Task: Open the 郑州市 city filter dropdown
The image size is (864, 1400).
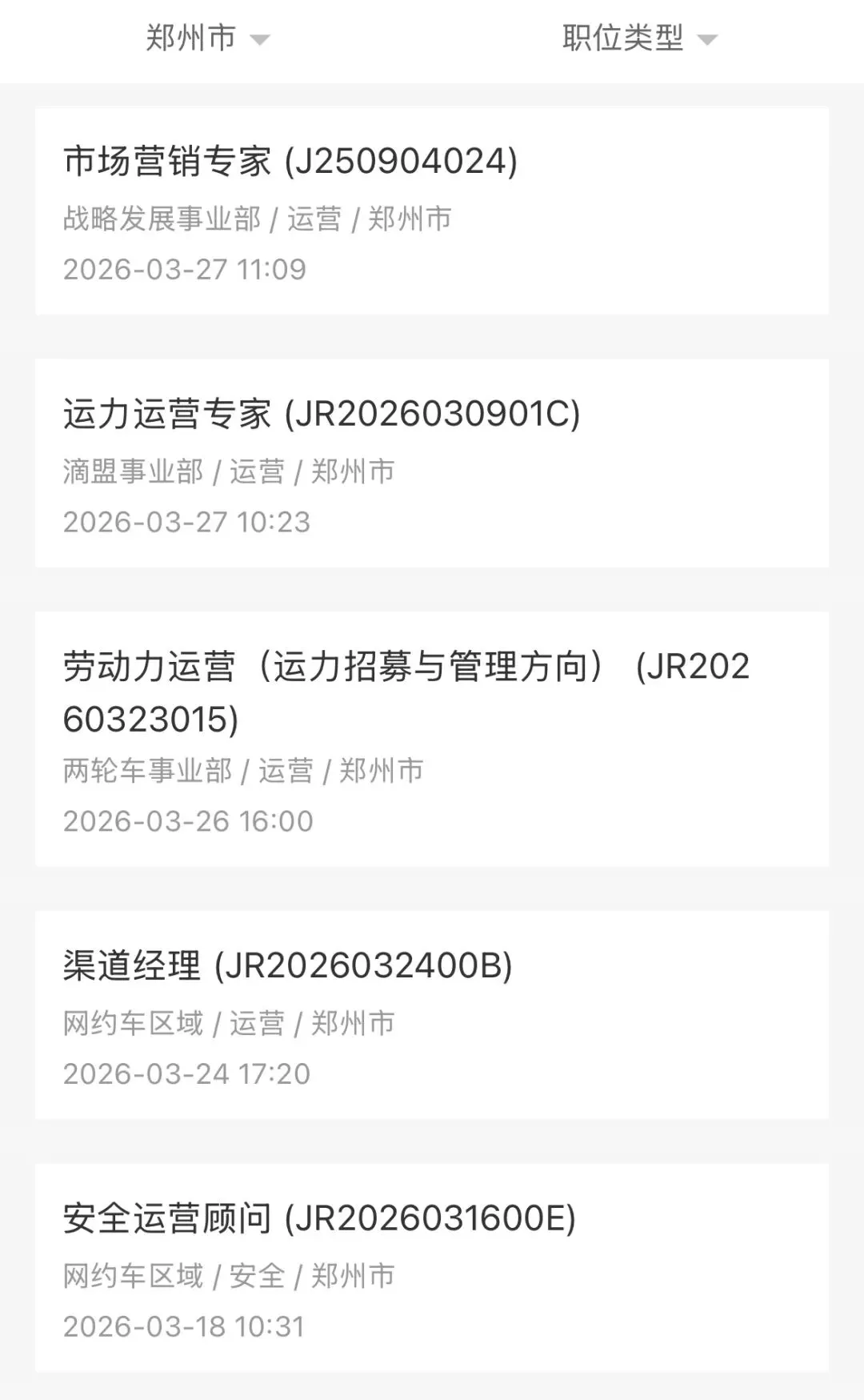Action: pyautogui.click(x=207, y=38)
